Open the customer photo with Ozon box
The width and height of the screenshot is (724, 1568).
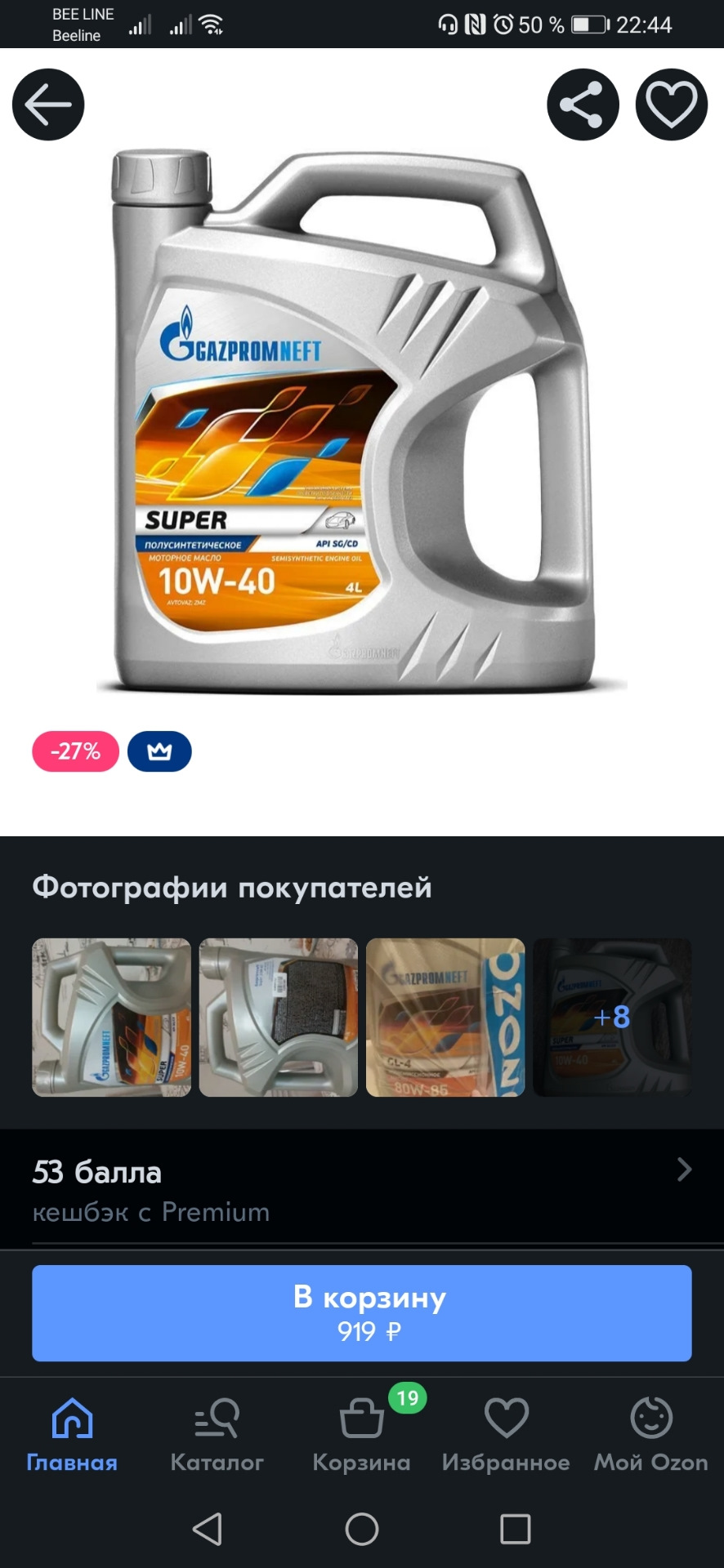(445, 1017)
